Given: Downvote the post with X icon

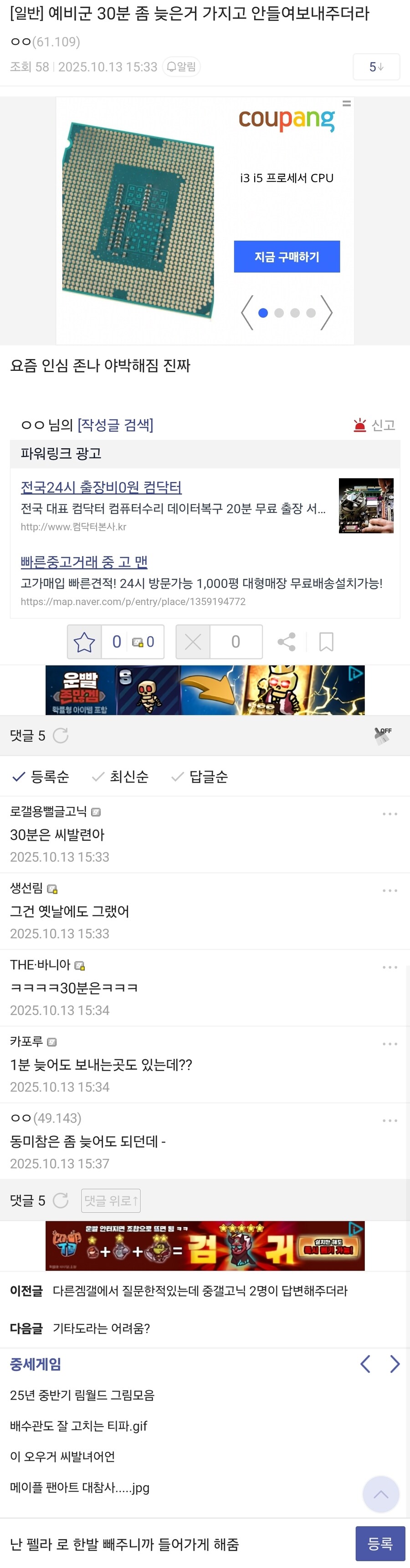Looking at the screenshot, I should [193, 642].
